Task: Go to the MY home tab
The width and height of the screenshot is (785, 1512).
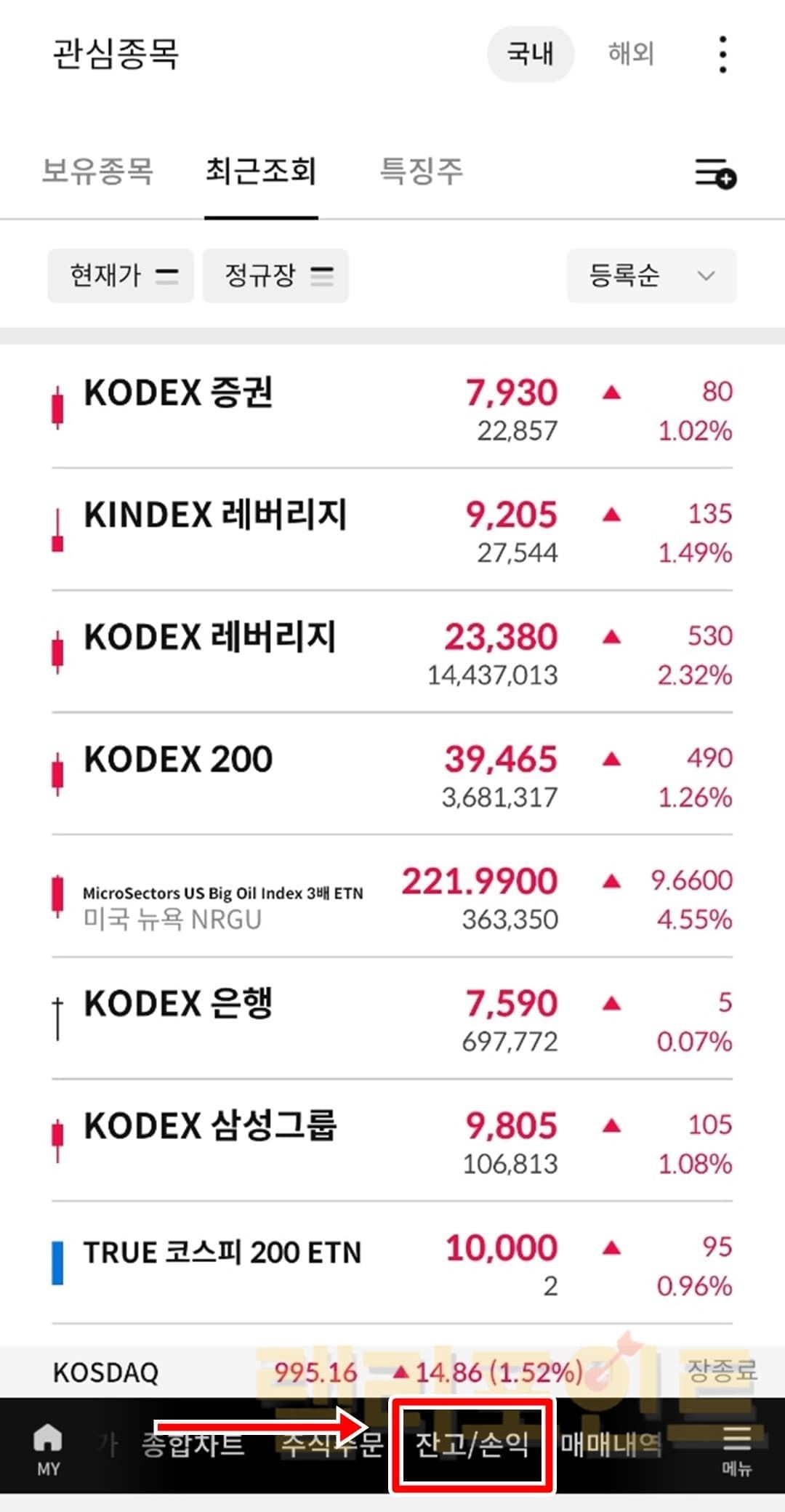Action: (48, 1448)
